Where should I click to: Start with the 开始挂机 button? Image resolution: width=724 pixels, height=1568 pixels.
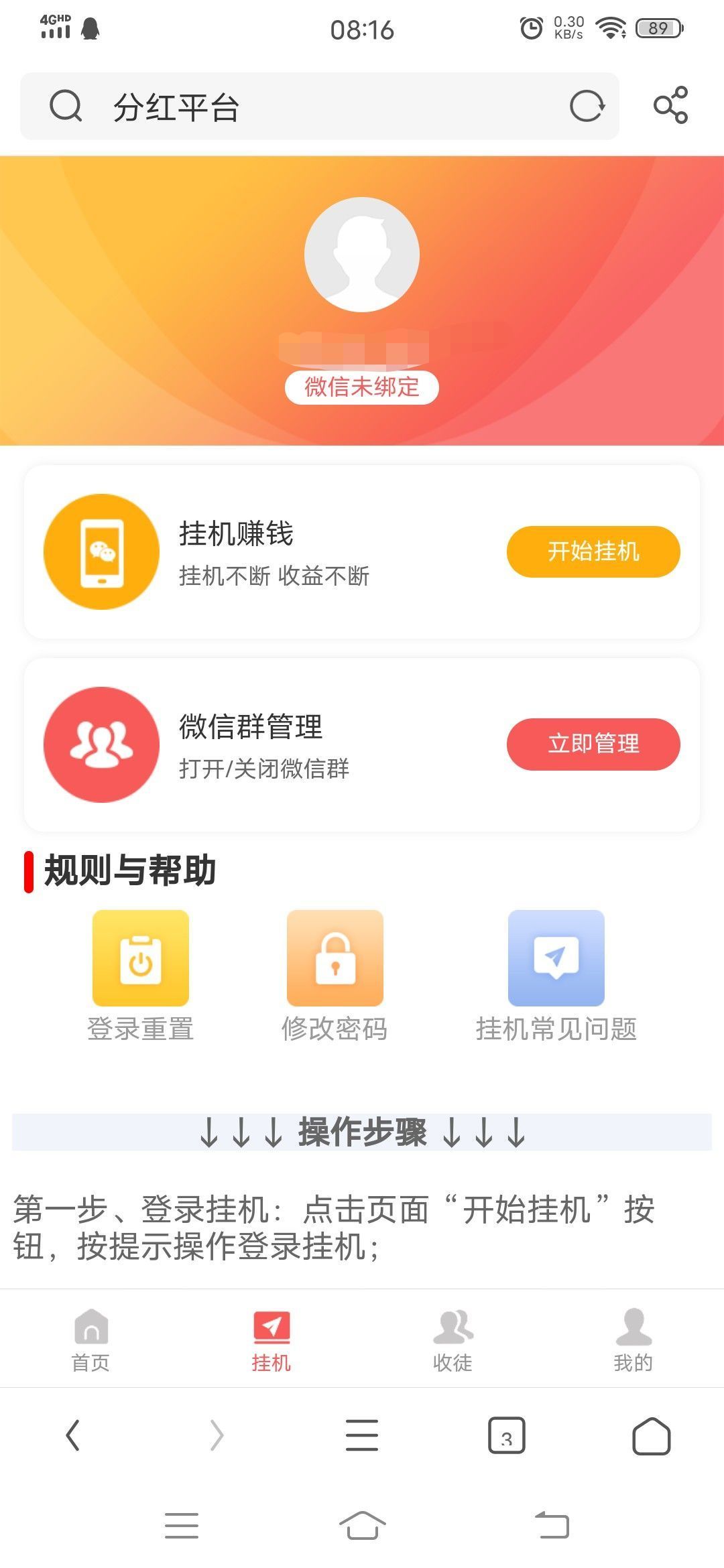[593, 551]
